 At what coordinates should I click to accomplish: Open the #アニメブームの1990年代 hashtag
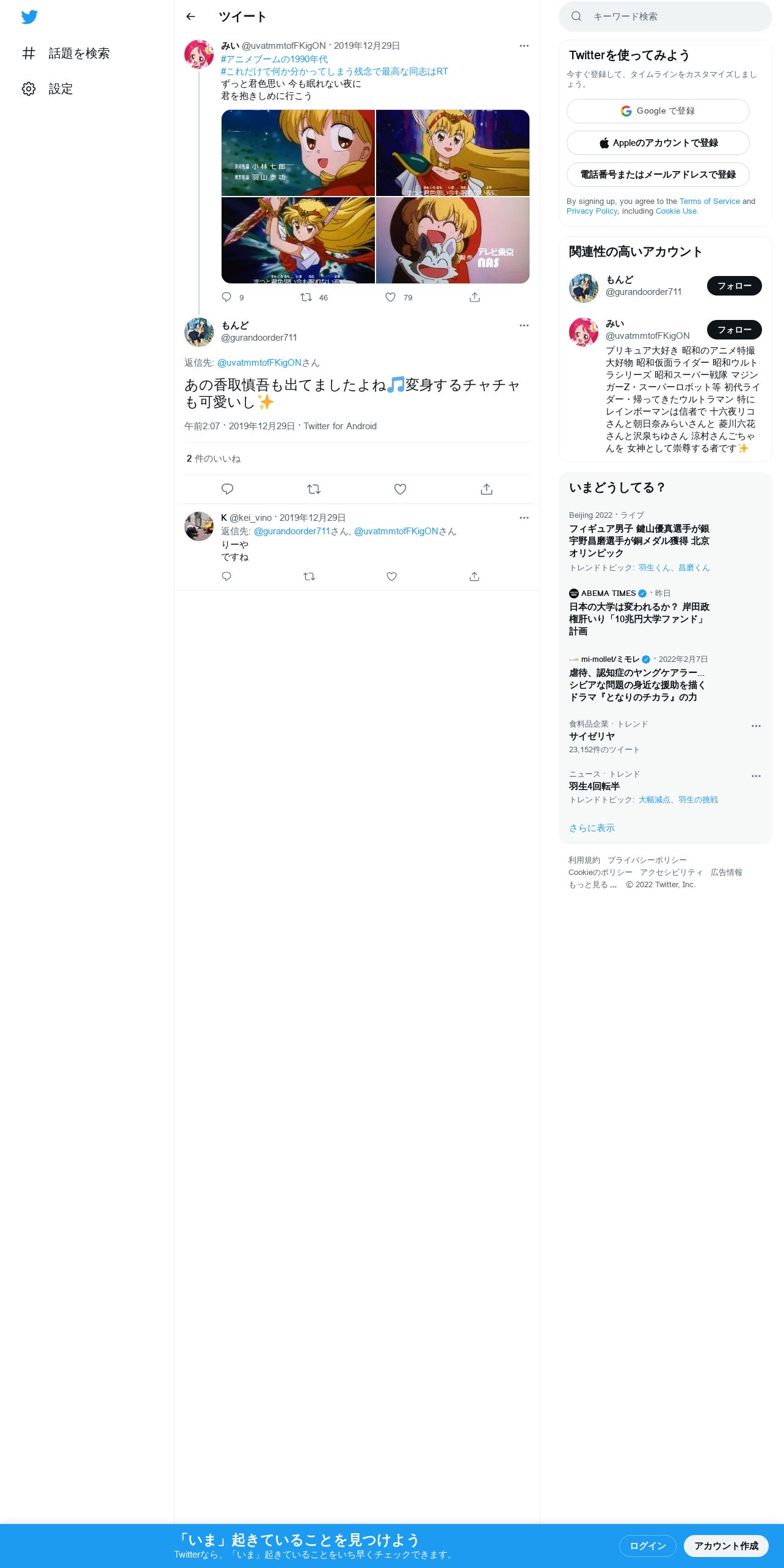pyautogui.click(x=274, y=59)
